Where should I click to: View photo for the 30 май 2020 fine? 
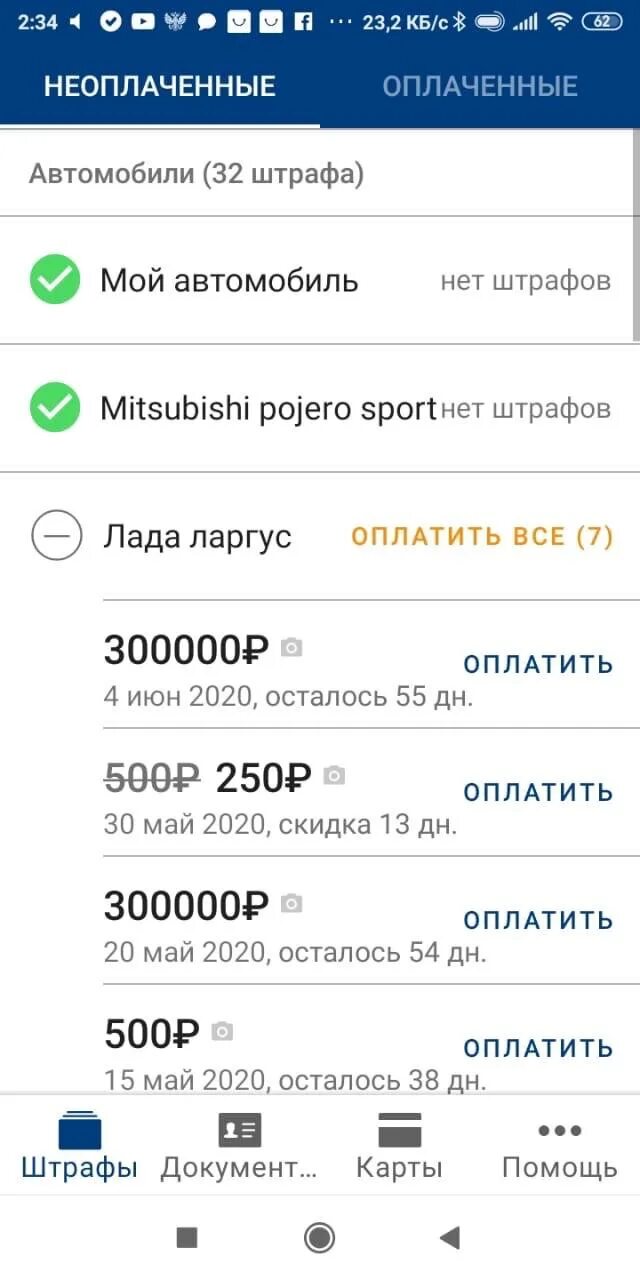pyautogui.click(x=334, y=776)
